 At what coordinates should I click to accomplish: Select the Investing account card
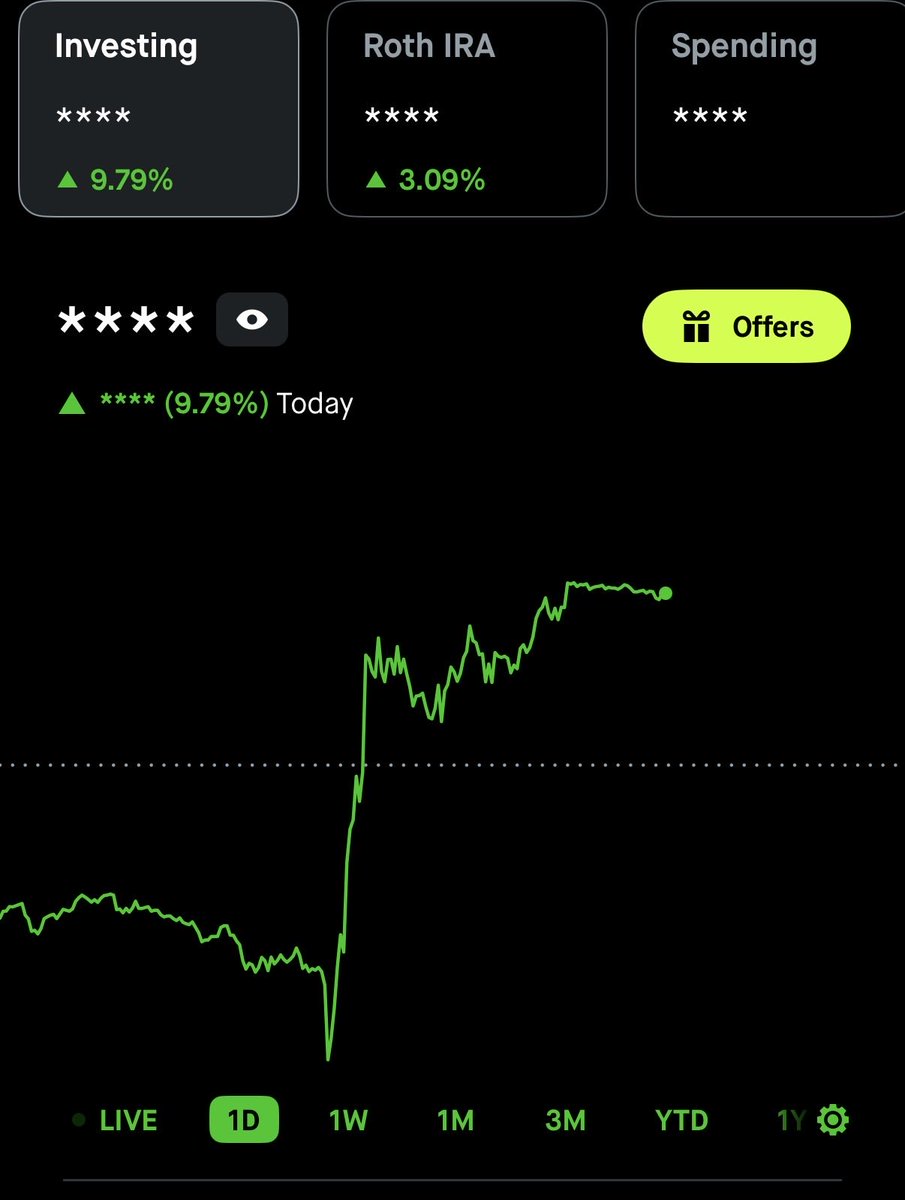click(158, 108)
